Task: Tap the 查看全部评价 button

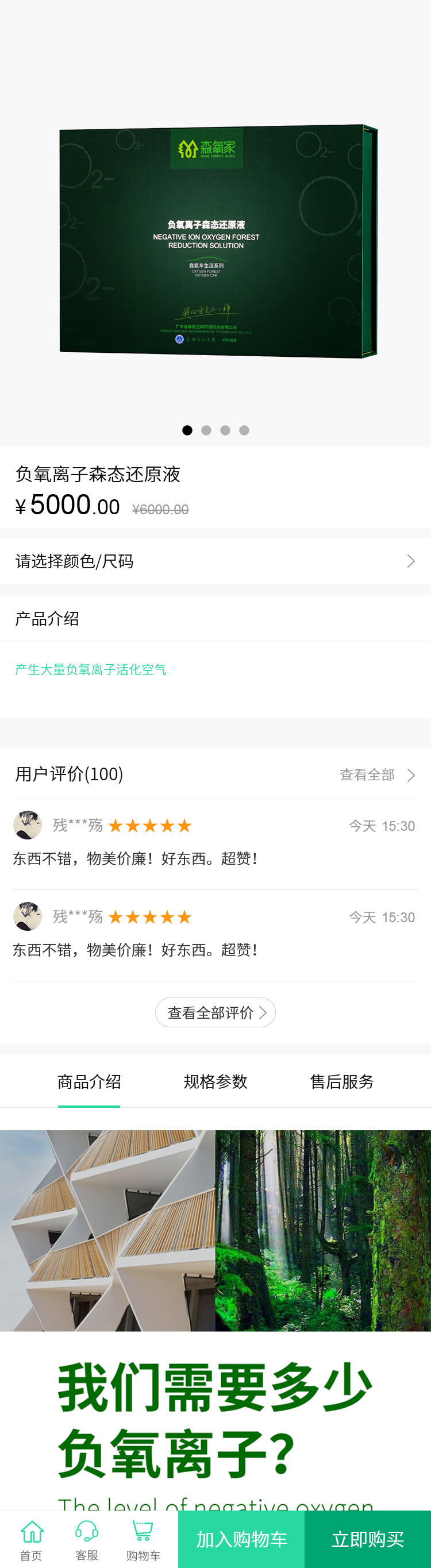Action: (215, 1012)
